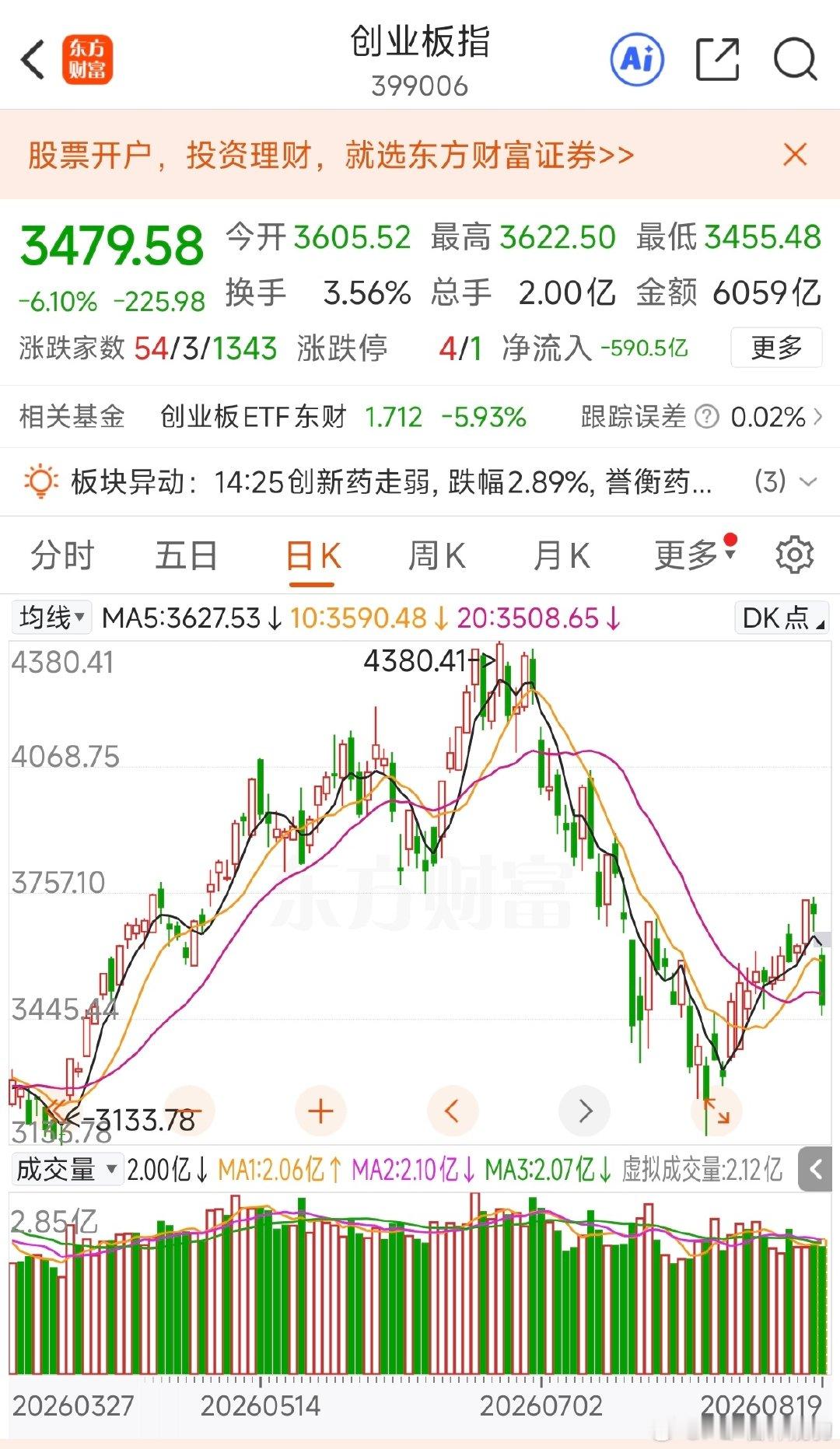Open the 创业板ETF东财 related fund row

[420, 417]
